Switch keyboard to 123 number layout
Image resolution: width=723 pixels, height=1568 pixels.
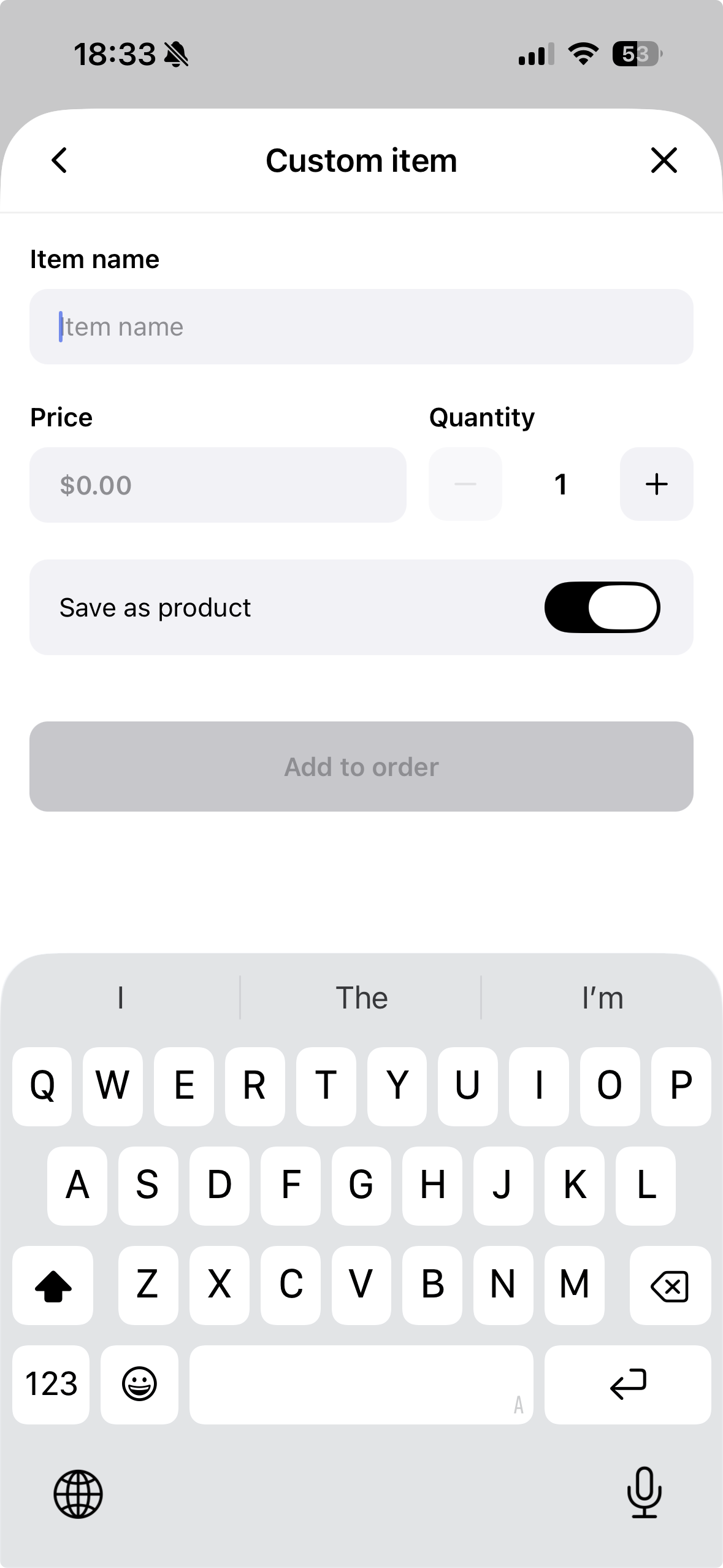51,1385
